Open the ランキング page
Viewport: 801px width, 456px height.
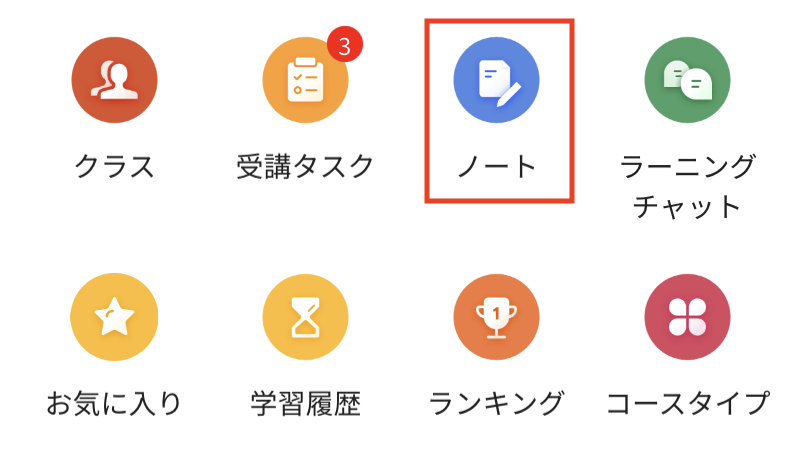point(496,317)
